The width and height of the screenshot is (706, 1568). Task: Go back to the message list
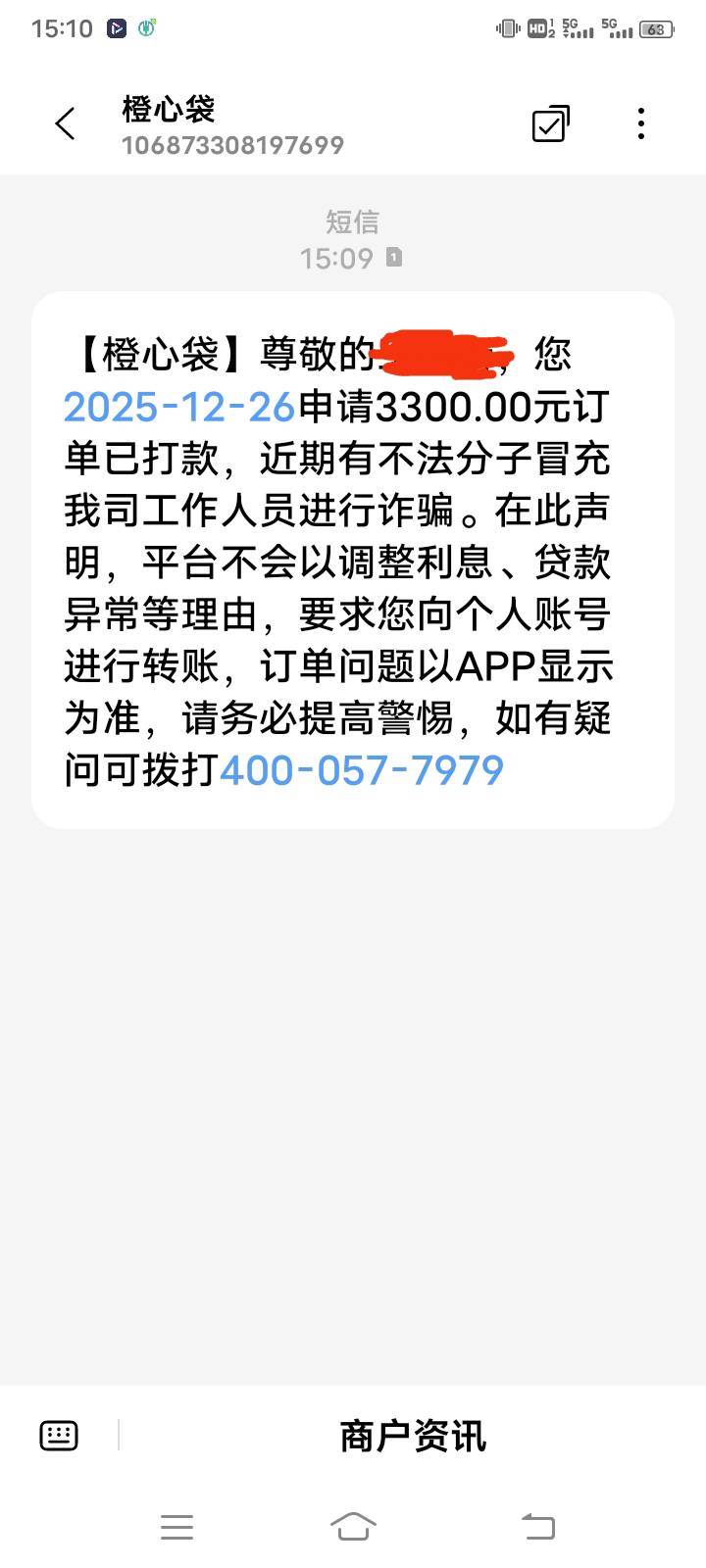point(65,124)
